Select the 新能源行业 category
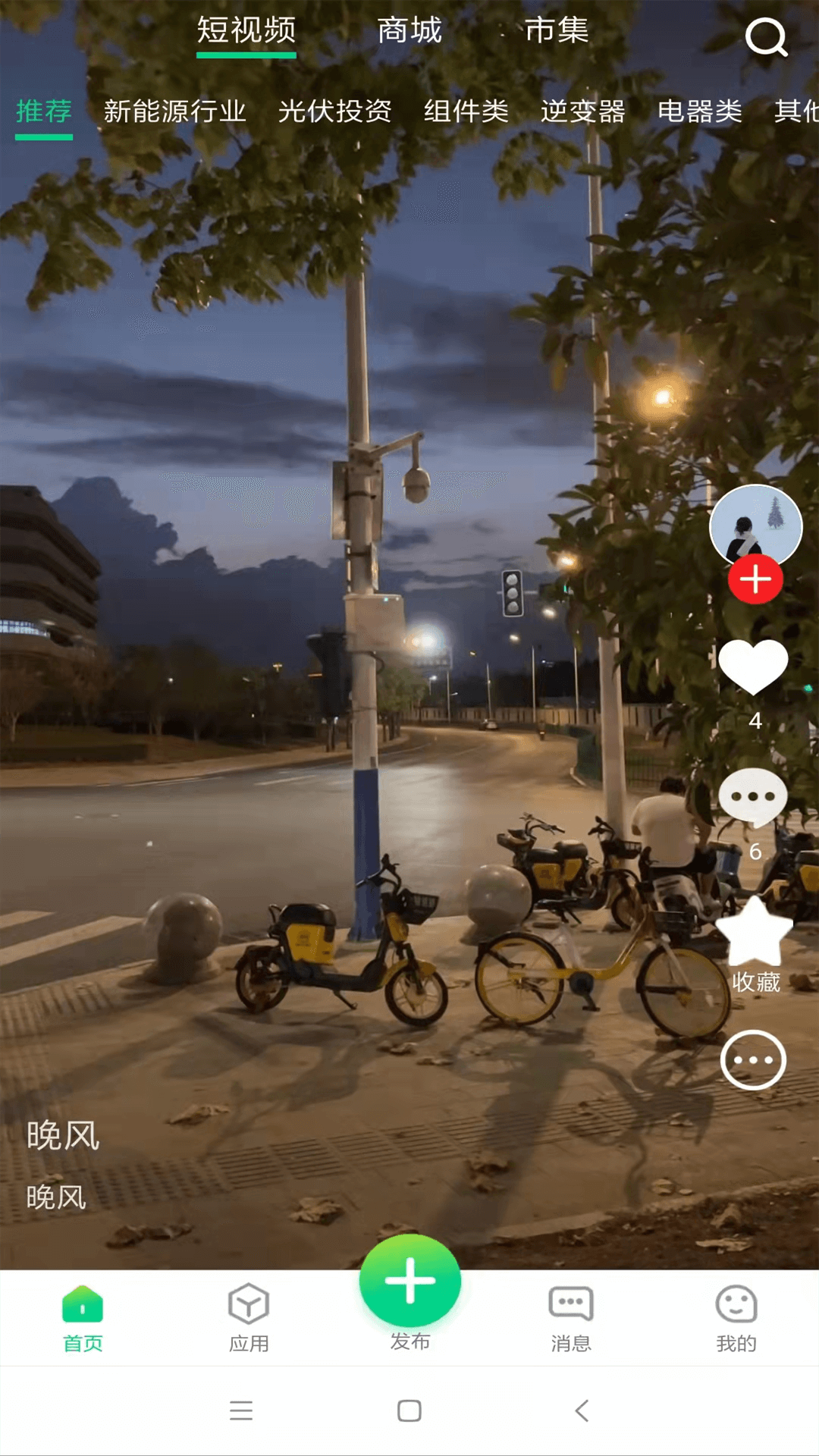Image resolution: width=819 pixels, height=1456 pixels. tap(174, 111)
